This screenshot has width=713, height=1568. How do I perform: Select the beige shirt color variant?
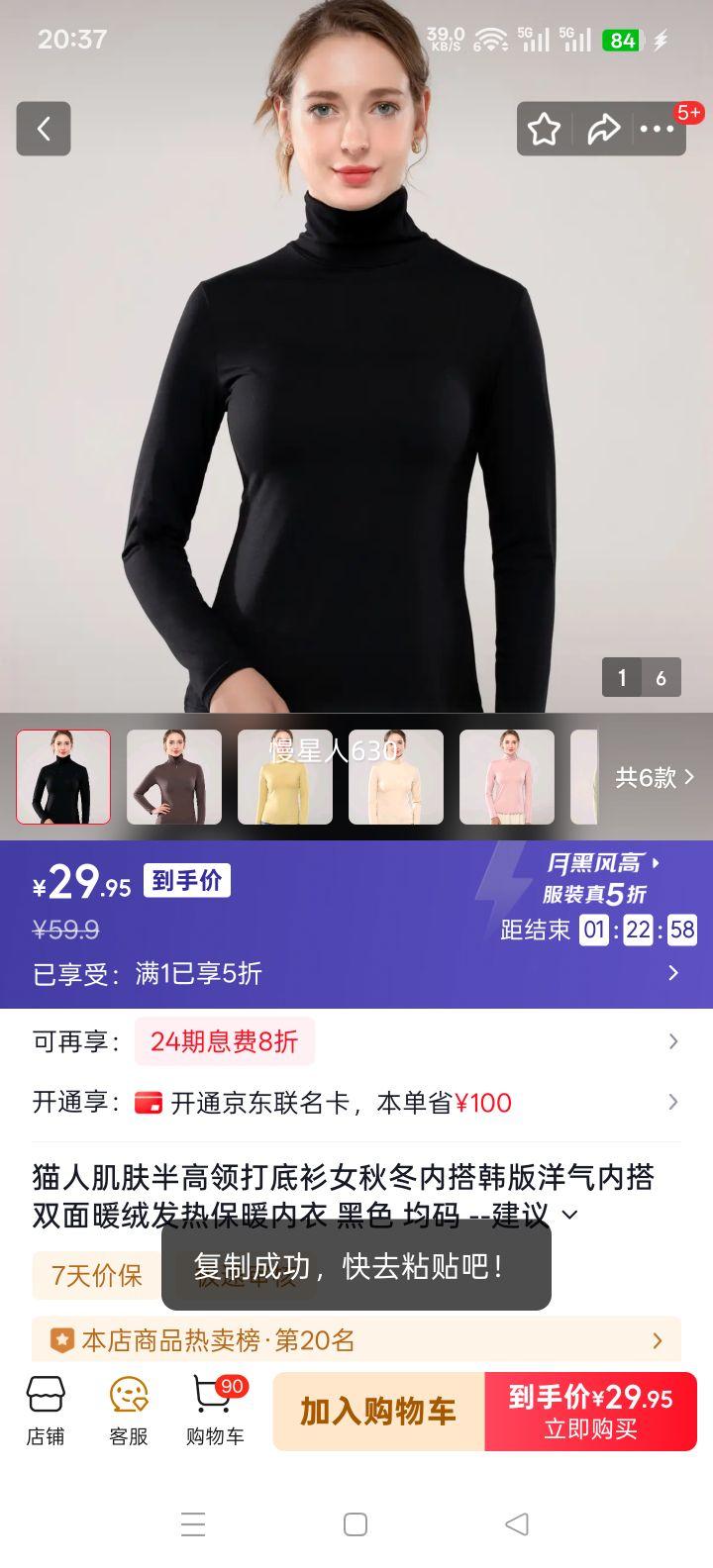point(396,777)
